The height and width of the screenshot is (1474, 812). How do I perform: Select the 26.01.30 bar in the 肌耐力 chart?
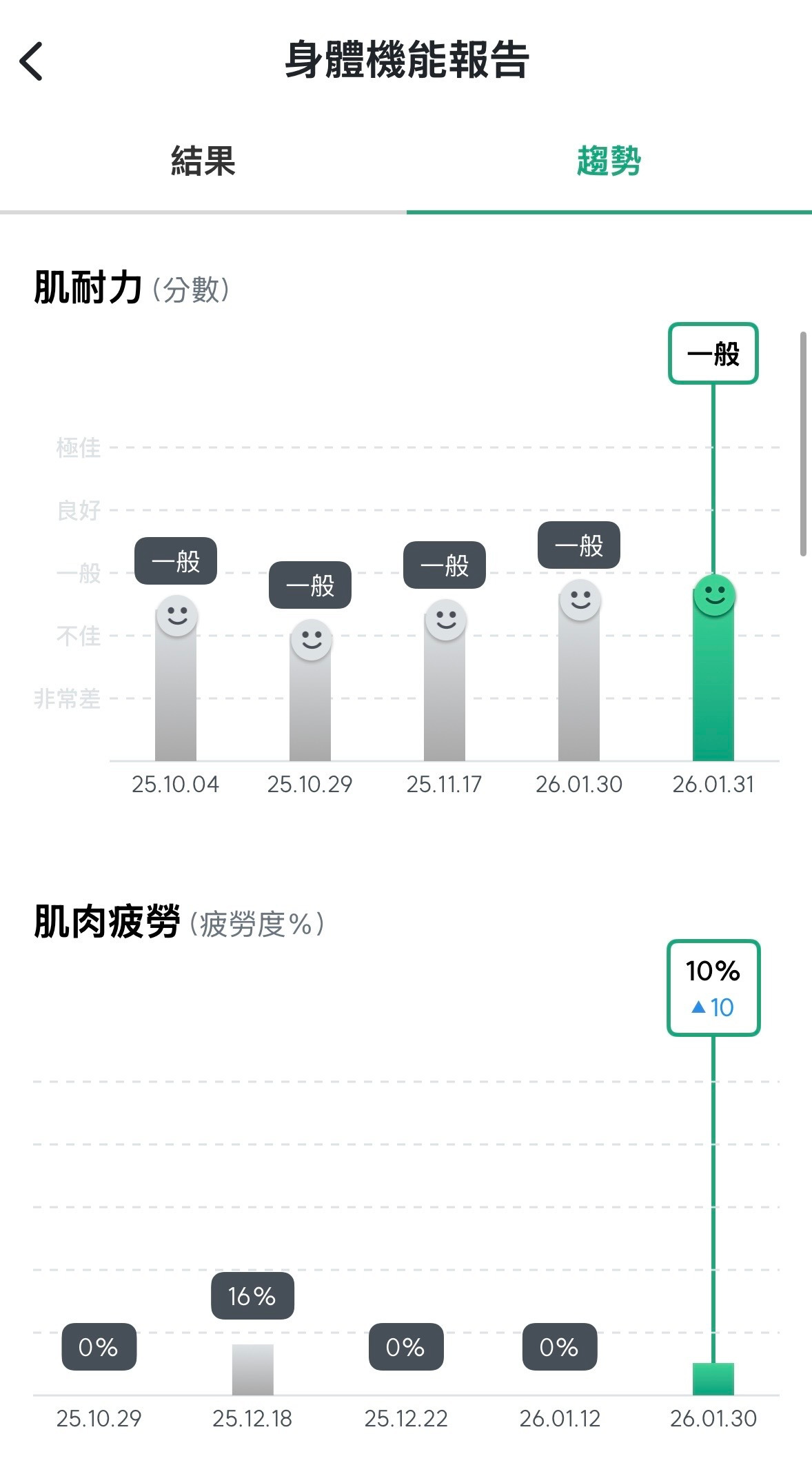tap(579, 679)
